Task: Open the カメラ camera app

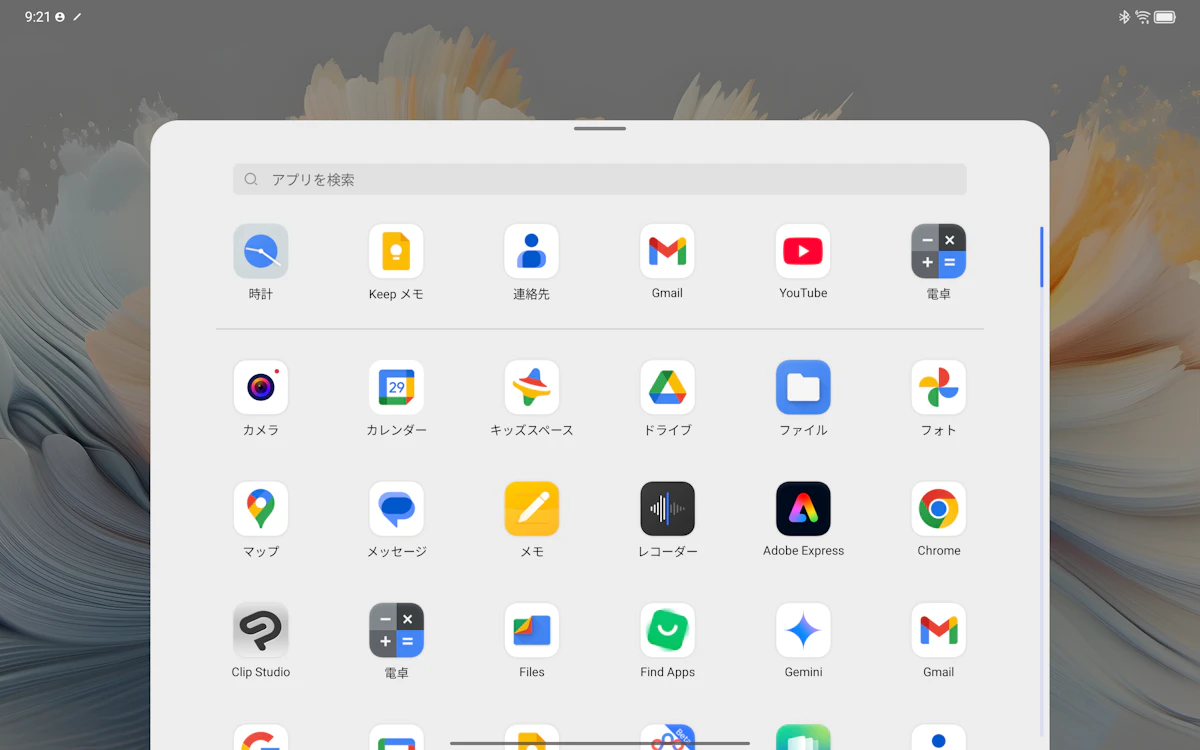Action: click(x=261, y=388)
